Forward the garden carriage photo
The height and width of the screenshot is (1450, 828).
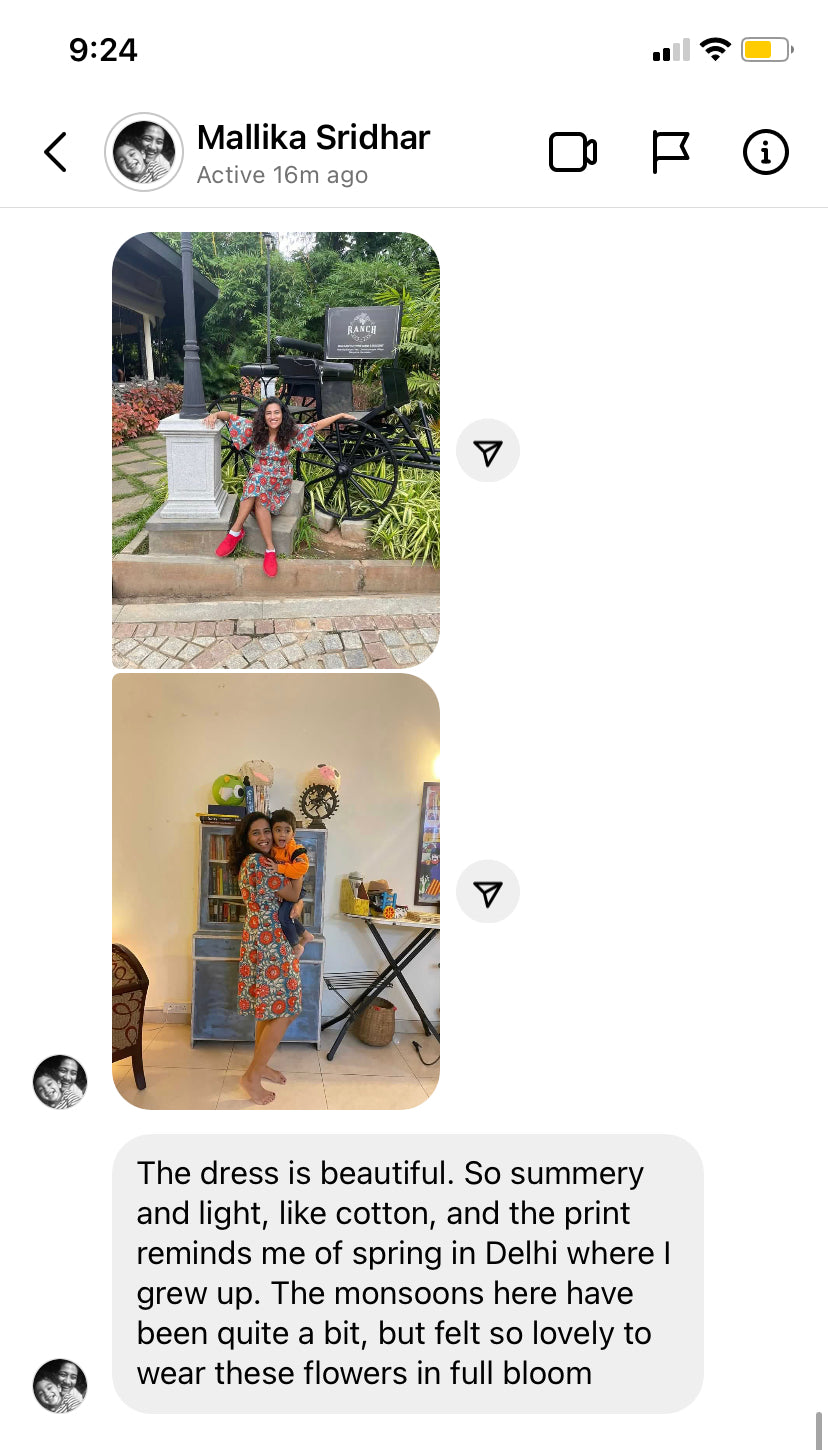pyautogui.click(x=488, y=451)
